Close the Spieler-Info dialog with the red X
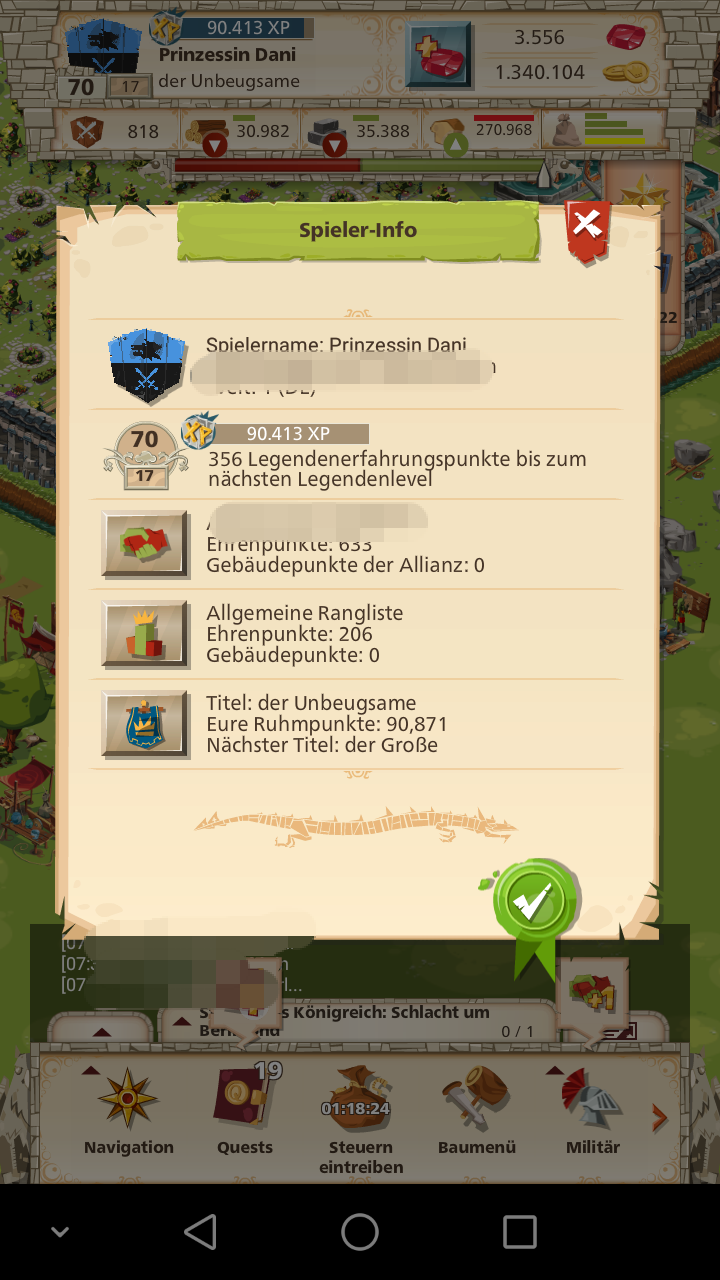720x1280 pixels. 588,228
